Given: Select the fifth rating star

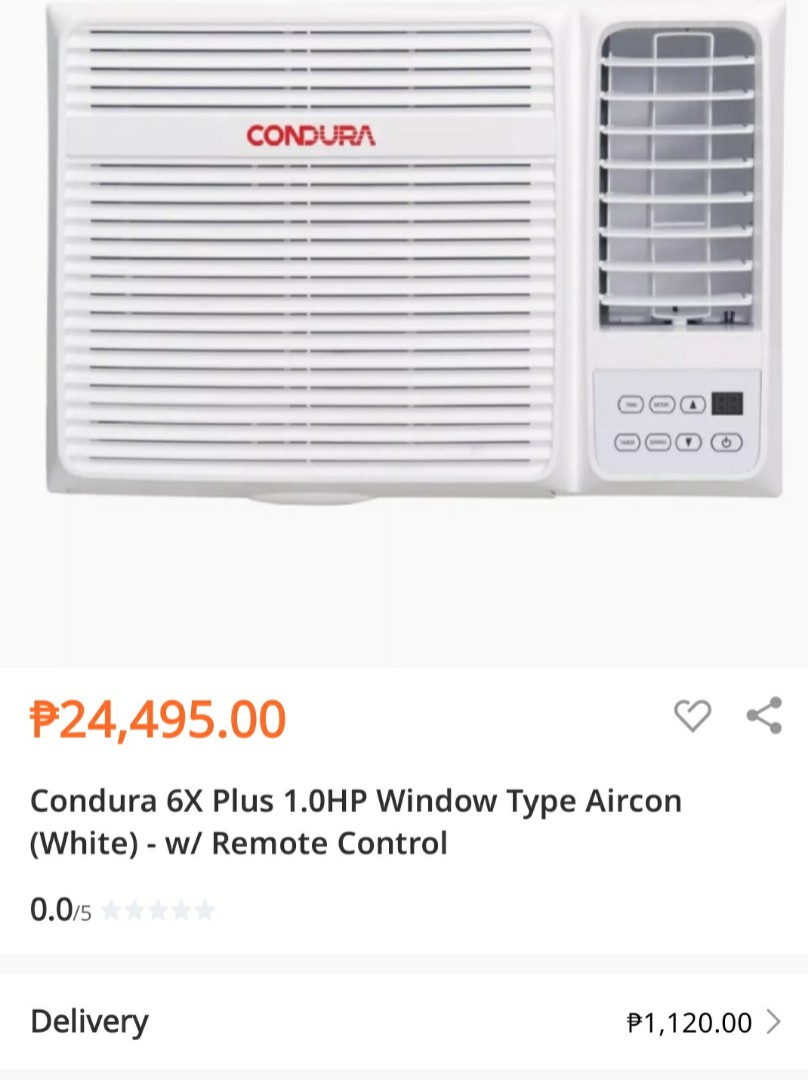Looking at the screenshot, I should [x=203, y=910].
